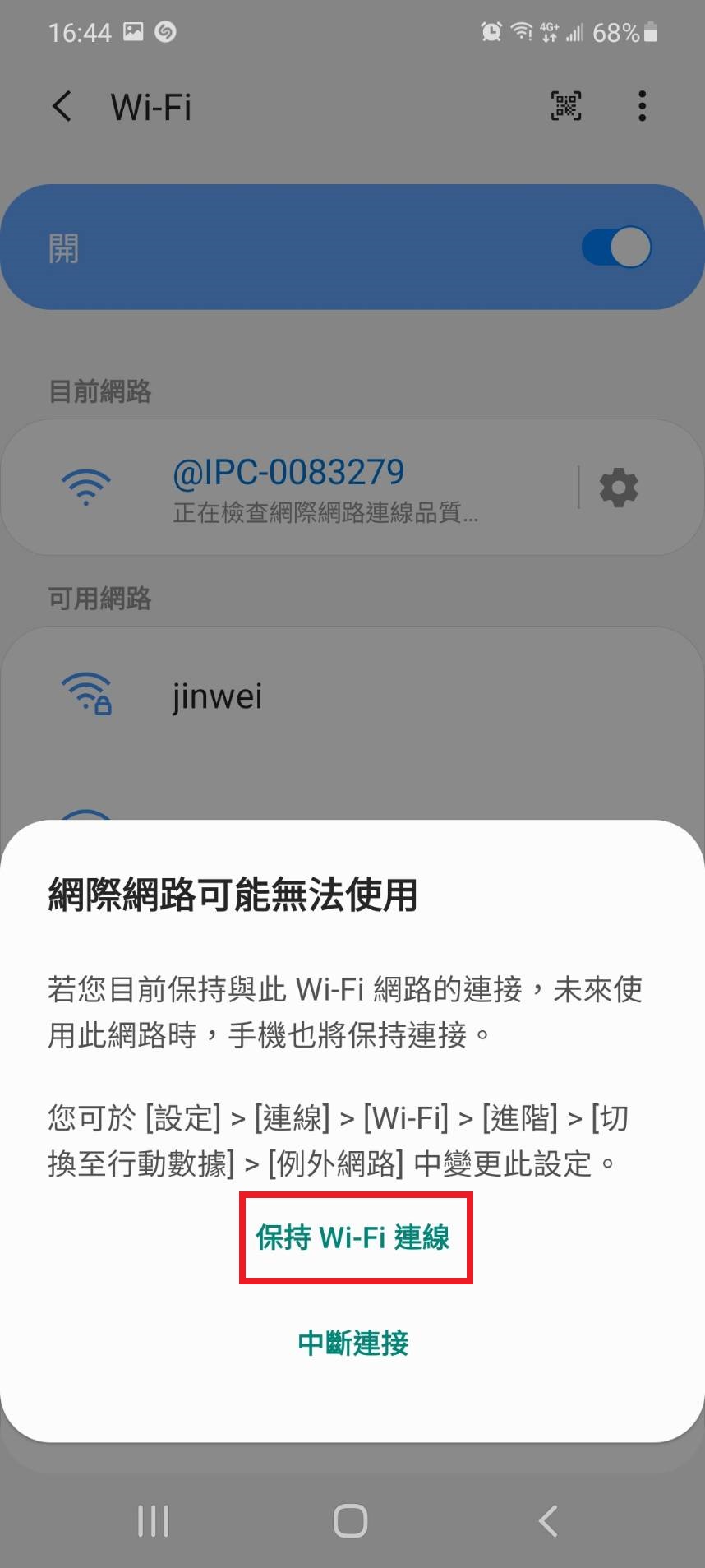Connect to the jinwei network
705x1568 pixels.
click(x=352, y=697)
